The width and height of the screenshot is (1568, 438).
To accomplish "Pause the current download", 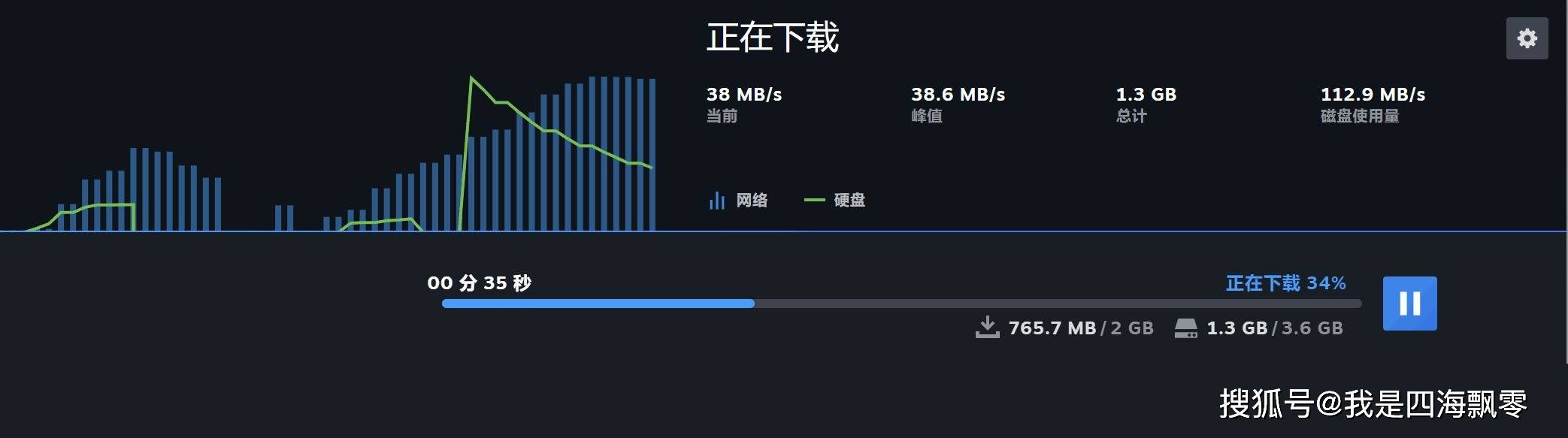I will point(1409,304).
